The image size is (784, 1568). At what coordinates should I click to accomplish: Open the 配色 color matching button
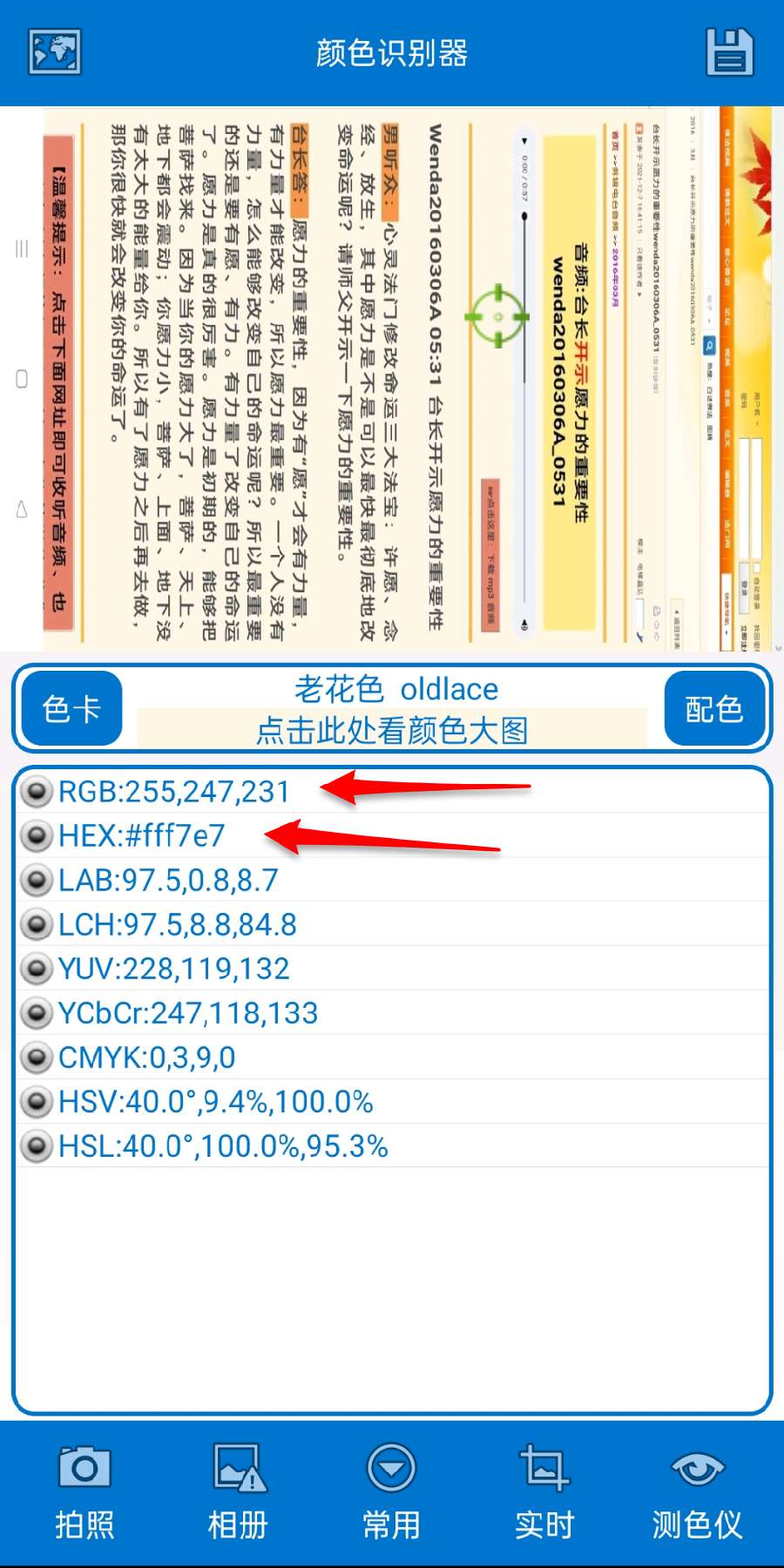714,709
